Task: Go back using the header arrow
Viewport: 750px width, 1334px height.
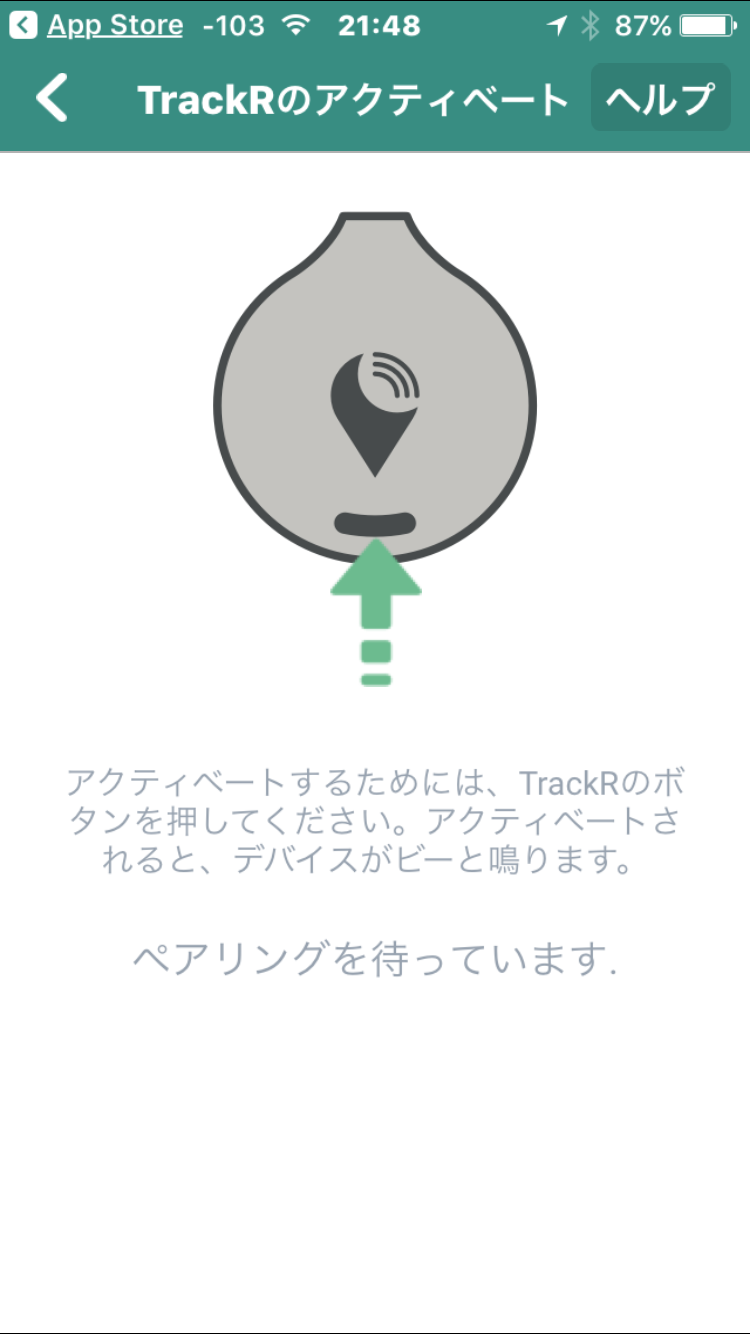Action: click(52, 98)
